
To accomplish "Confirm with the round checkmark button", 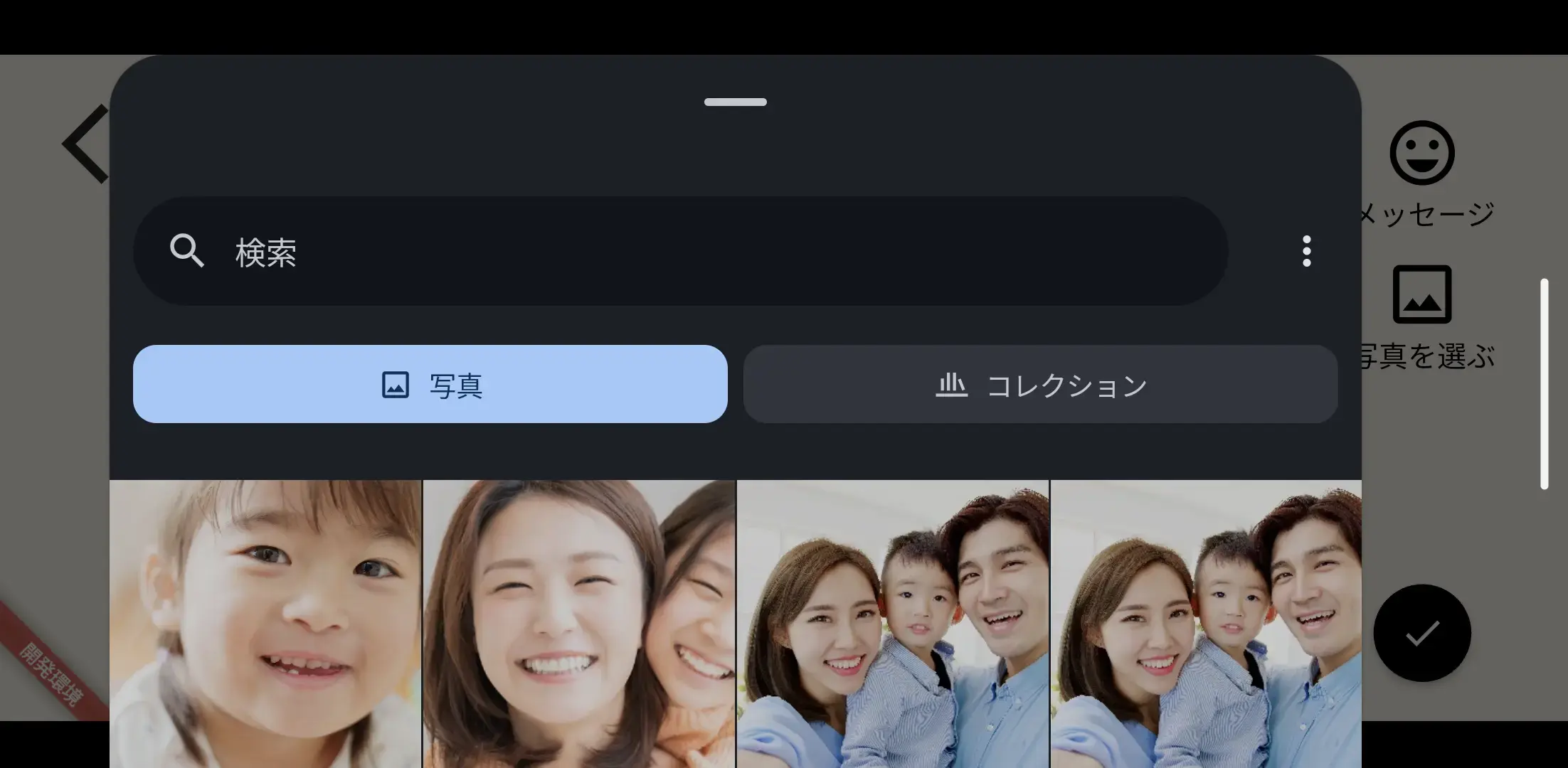I will 1421,633.
